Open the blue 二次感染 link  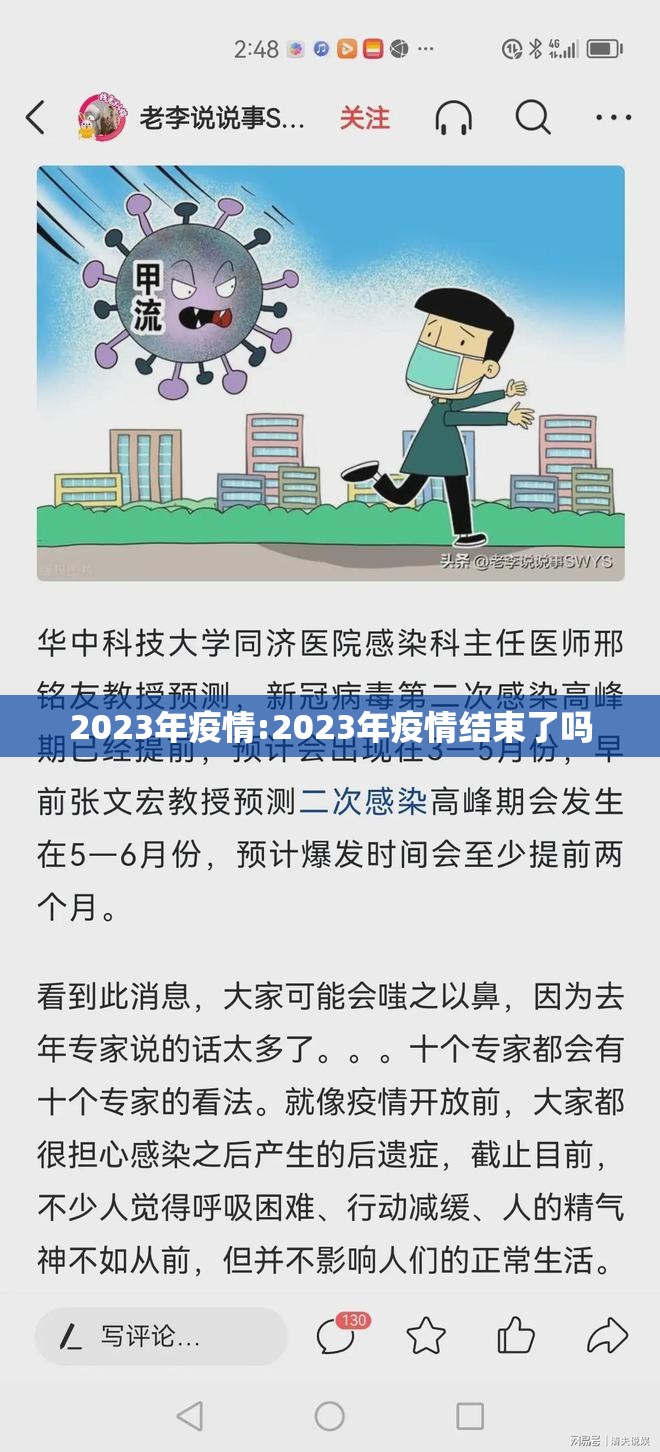pyautogui.click(x=364, y=800)
